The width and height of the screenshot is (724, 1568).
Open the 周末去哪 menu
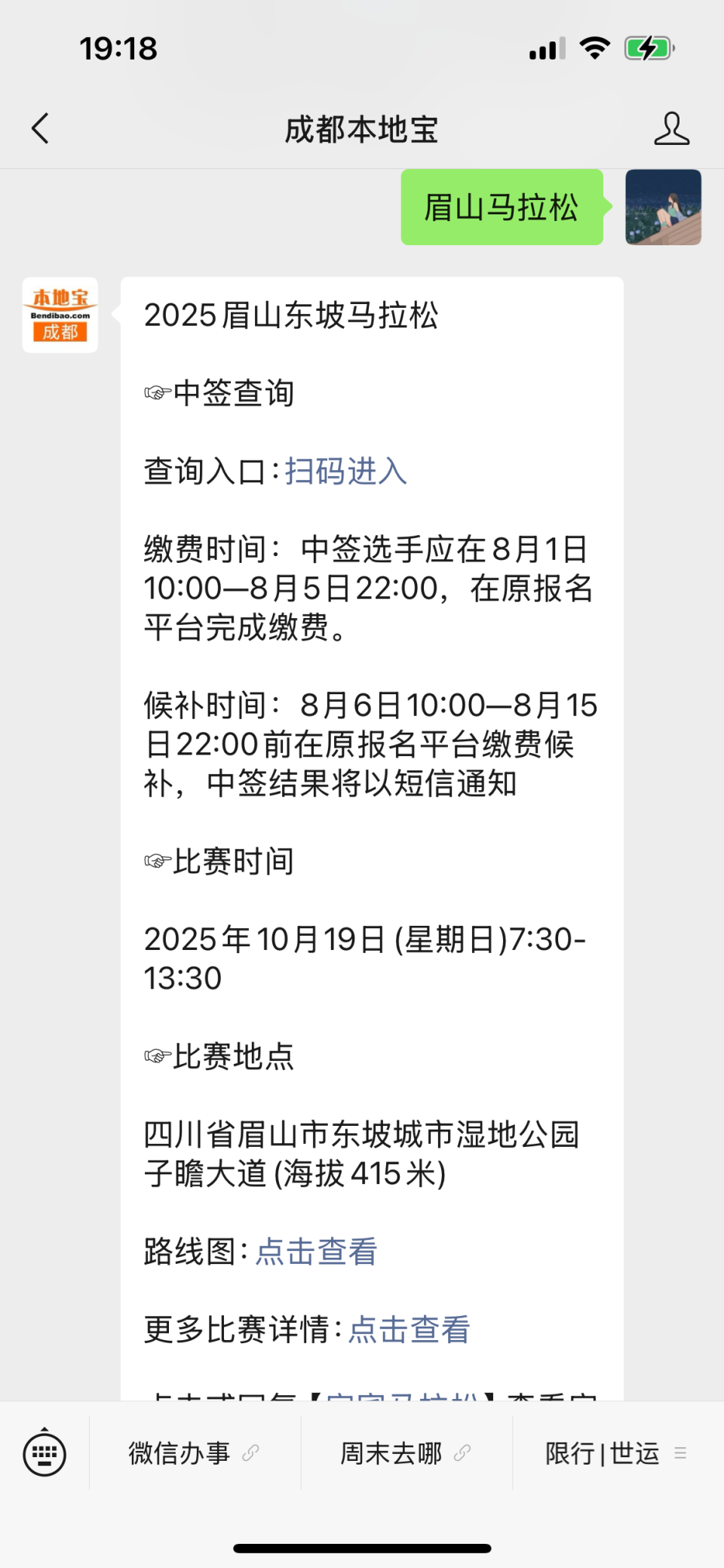406,1453
